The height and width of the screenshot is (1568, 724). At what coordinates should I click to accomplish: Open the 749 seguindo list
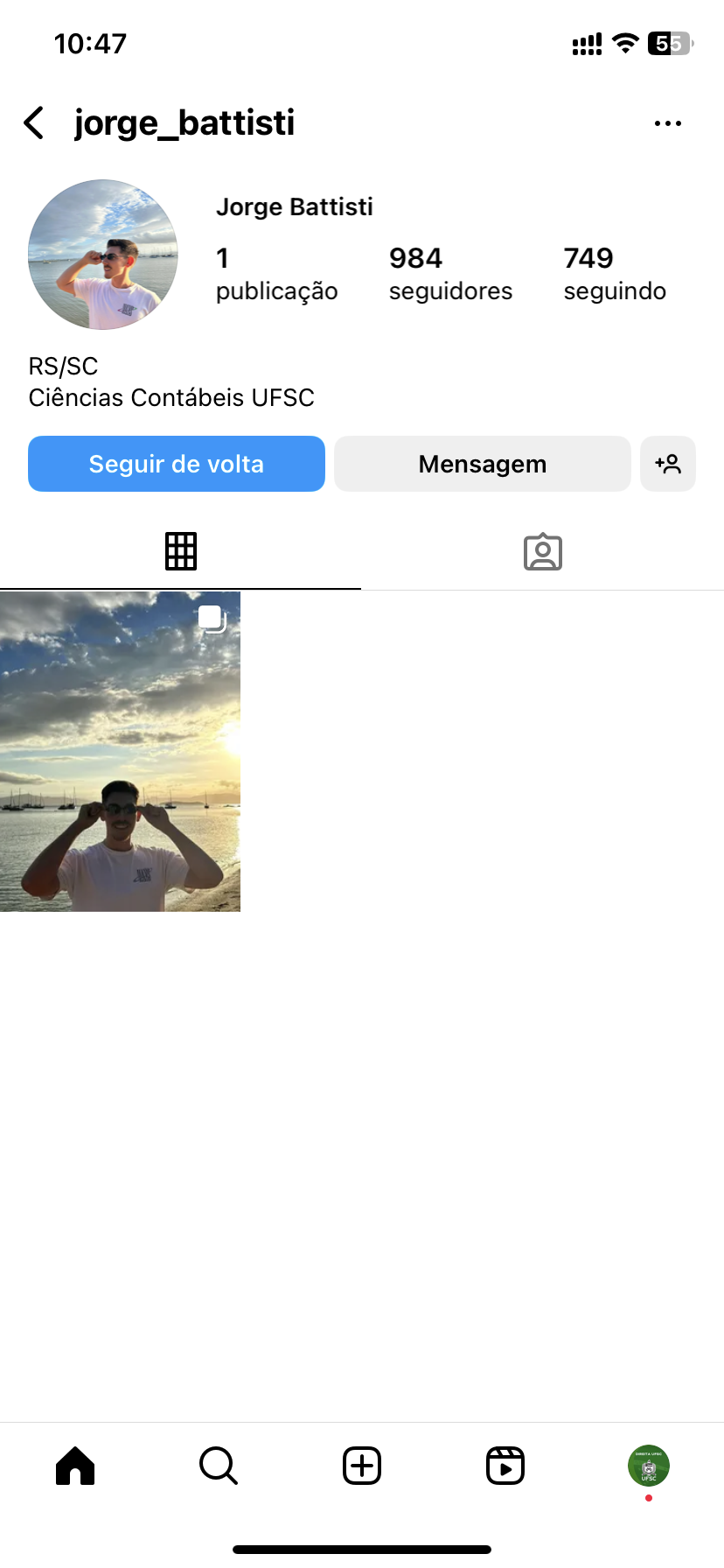coord(615,273)
